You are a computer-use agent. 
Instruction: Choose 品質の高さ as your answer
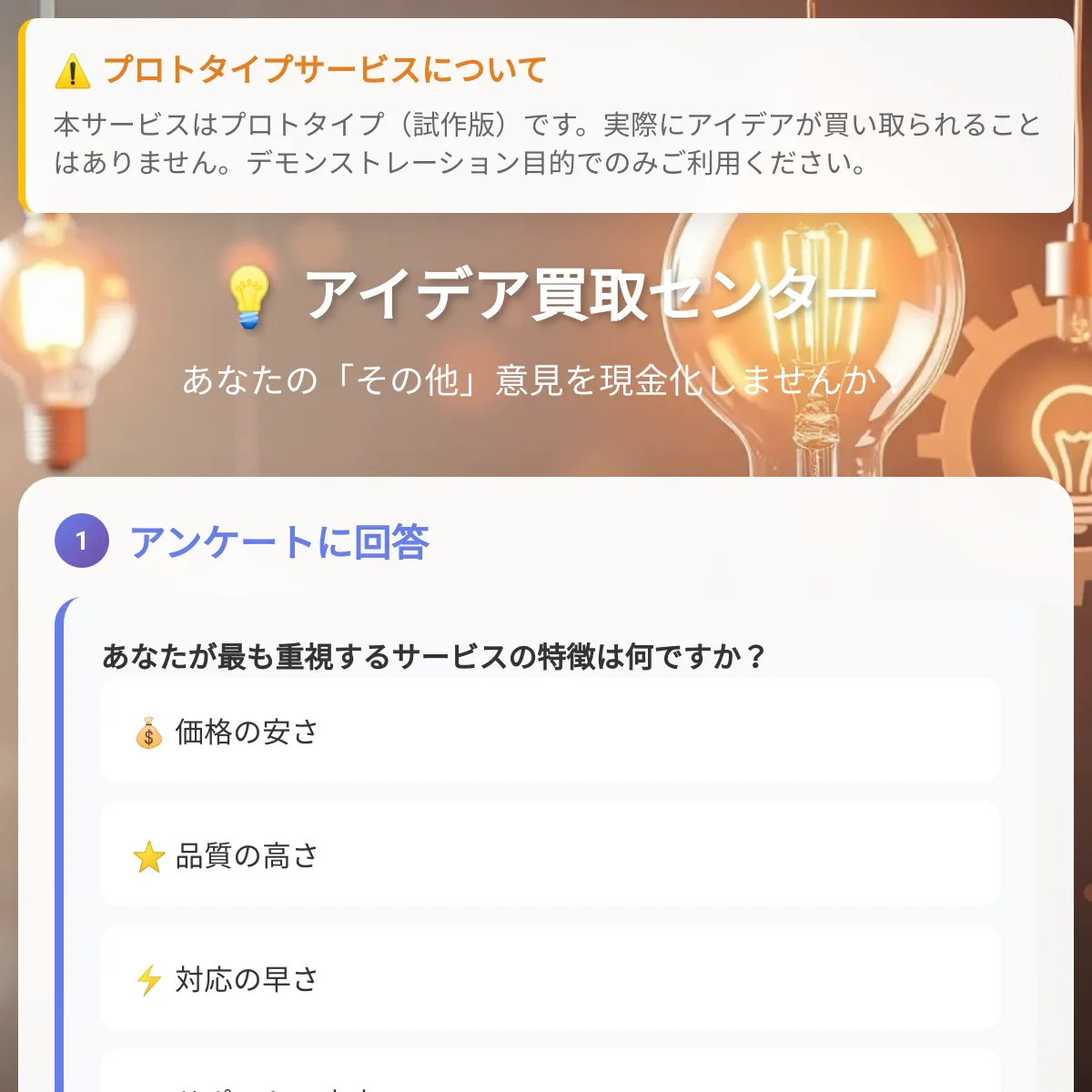[550, 854]
